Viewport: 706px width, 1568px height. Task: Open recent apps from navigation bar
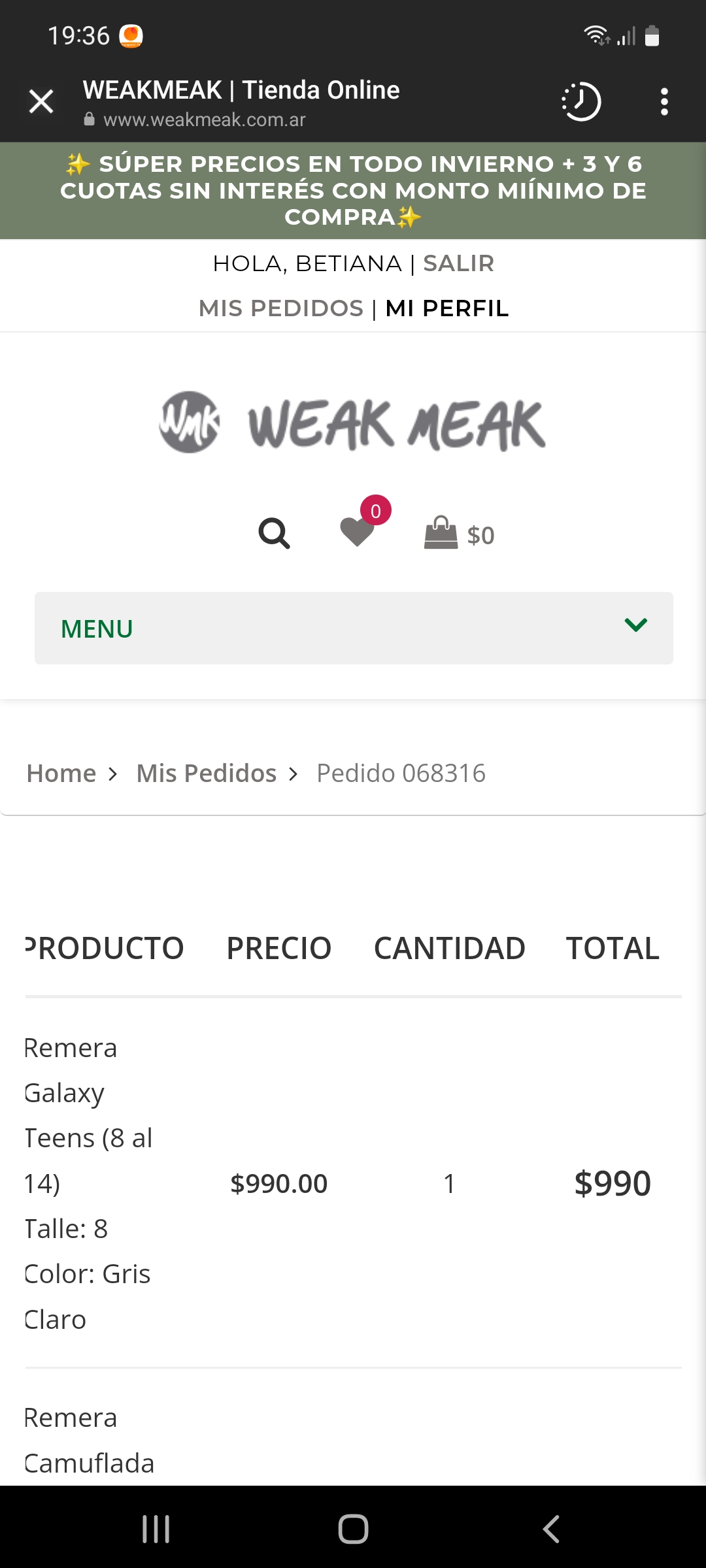point(156,1529)
